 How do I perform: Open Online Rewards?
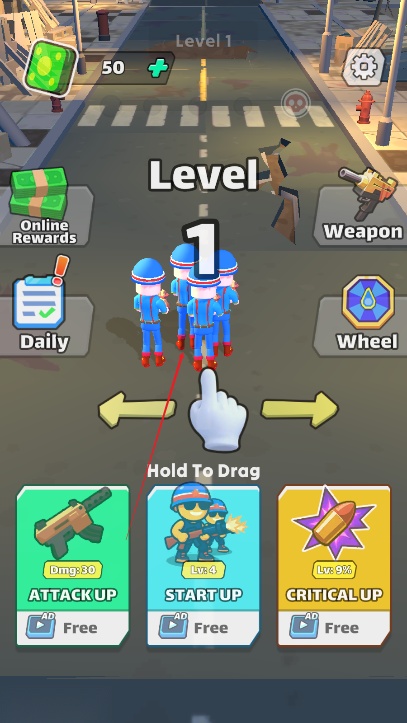[45, 207]
